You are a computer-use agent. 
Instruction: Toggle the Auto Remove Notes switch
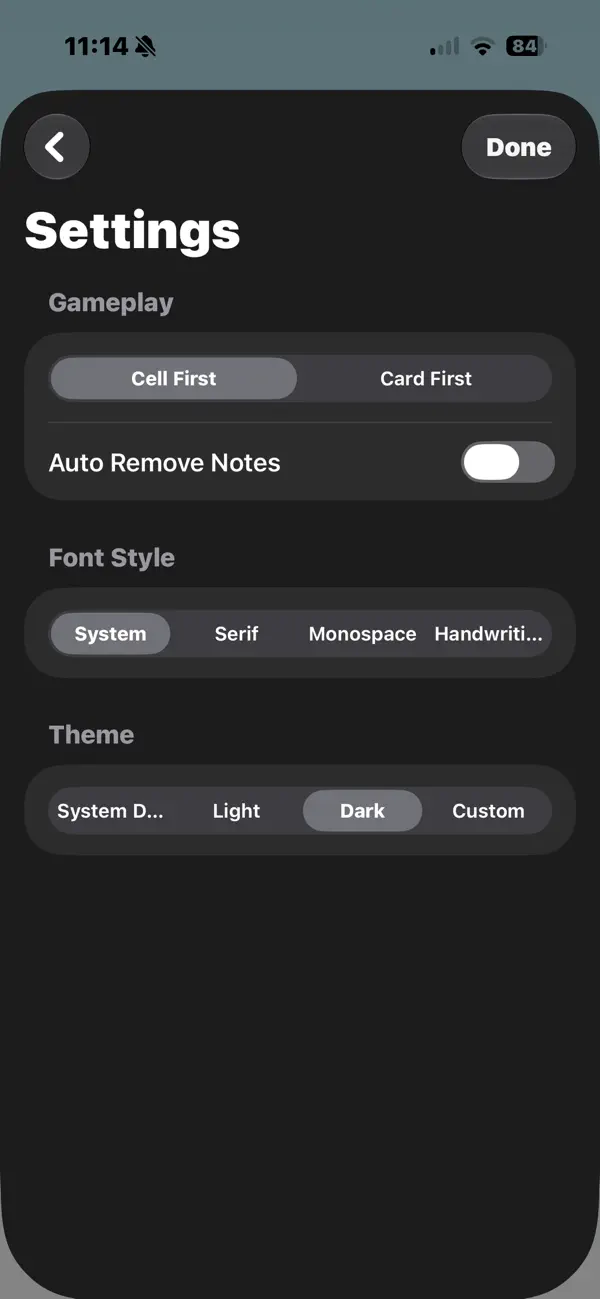pyautogui.click(x=508, y=462)
